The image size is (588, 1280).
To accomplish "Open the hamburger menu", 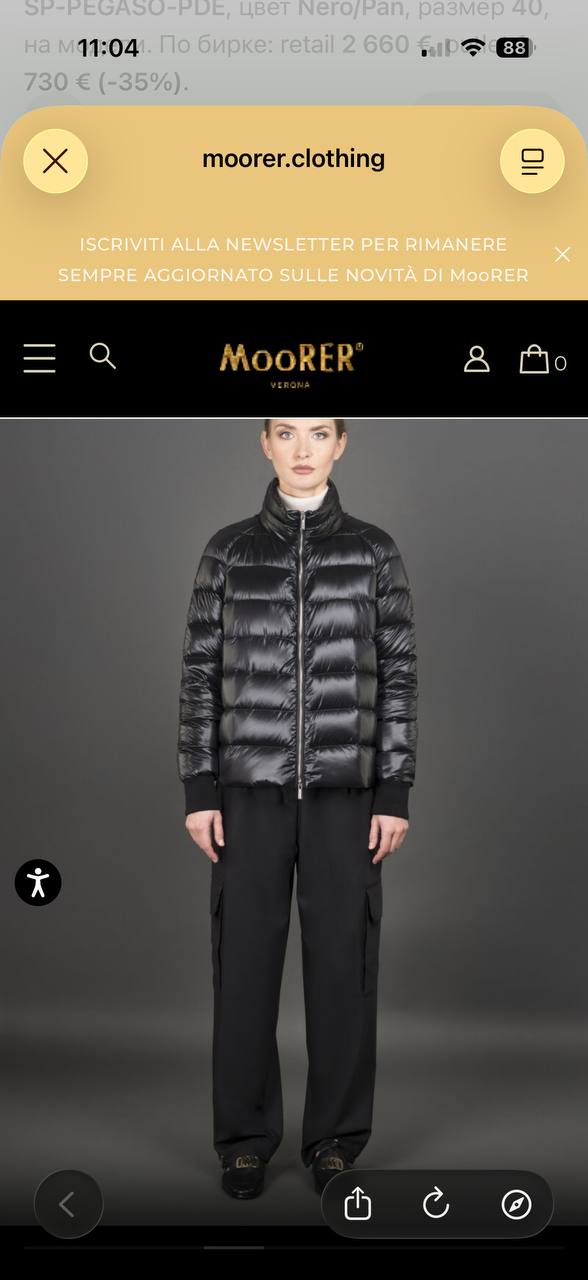I will click(x=39, y=358).
